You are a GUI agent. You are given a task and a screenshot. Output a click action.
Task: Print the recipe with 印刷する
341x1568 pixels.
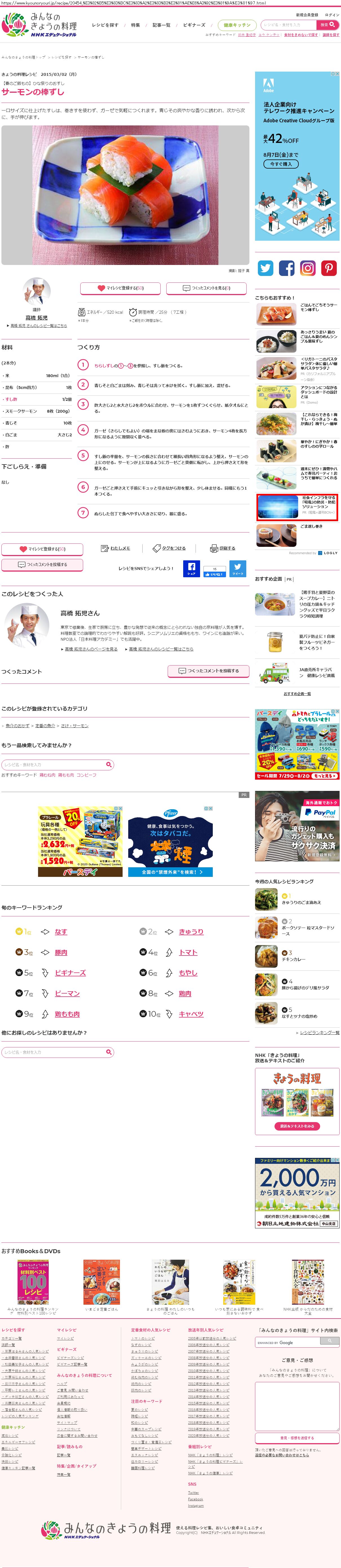(x=223, y=549)
